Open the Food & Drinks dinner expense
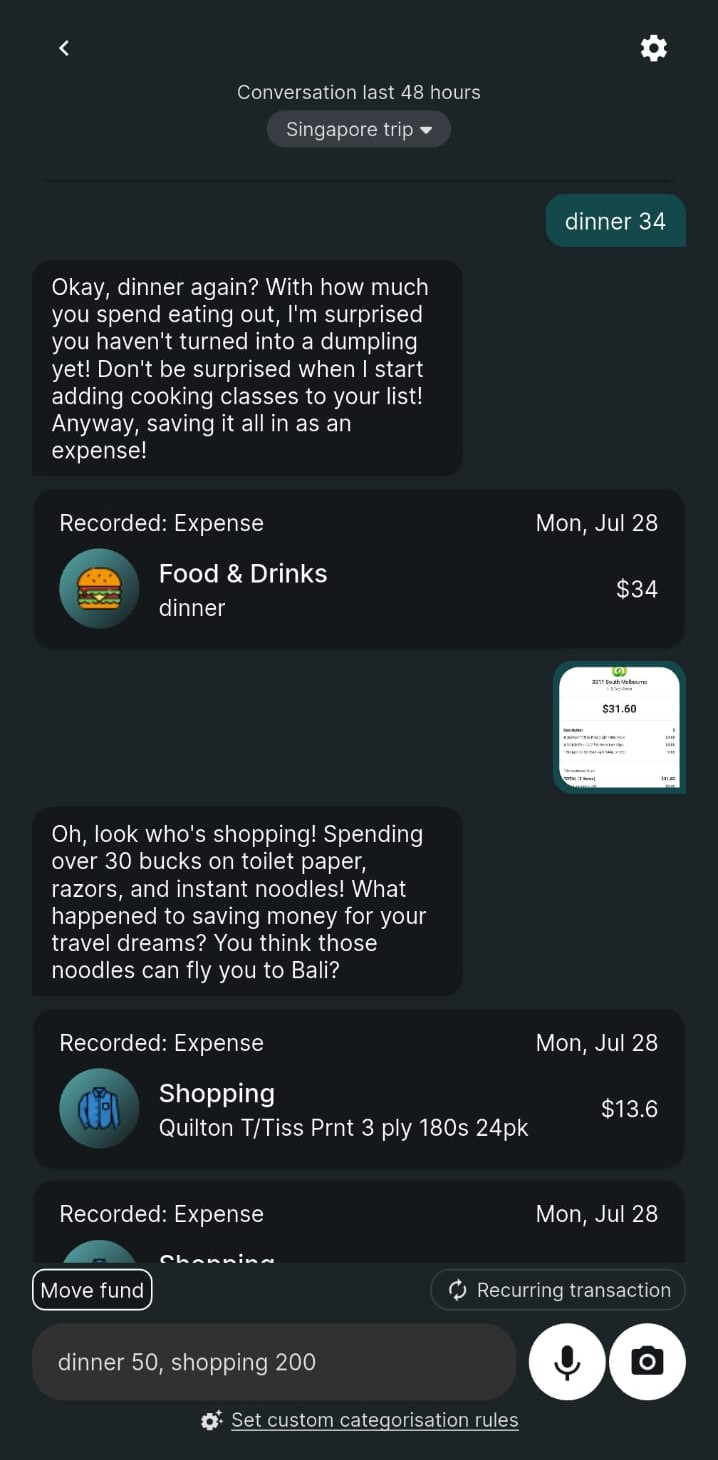The width and height of the screenshot is (718, 1460). click(358, 570)
